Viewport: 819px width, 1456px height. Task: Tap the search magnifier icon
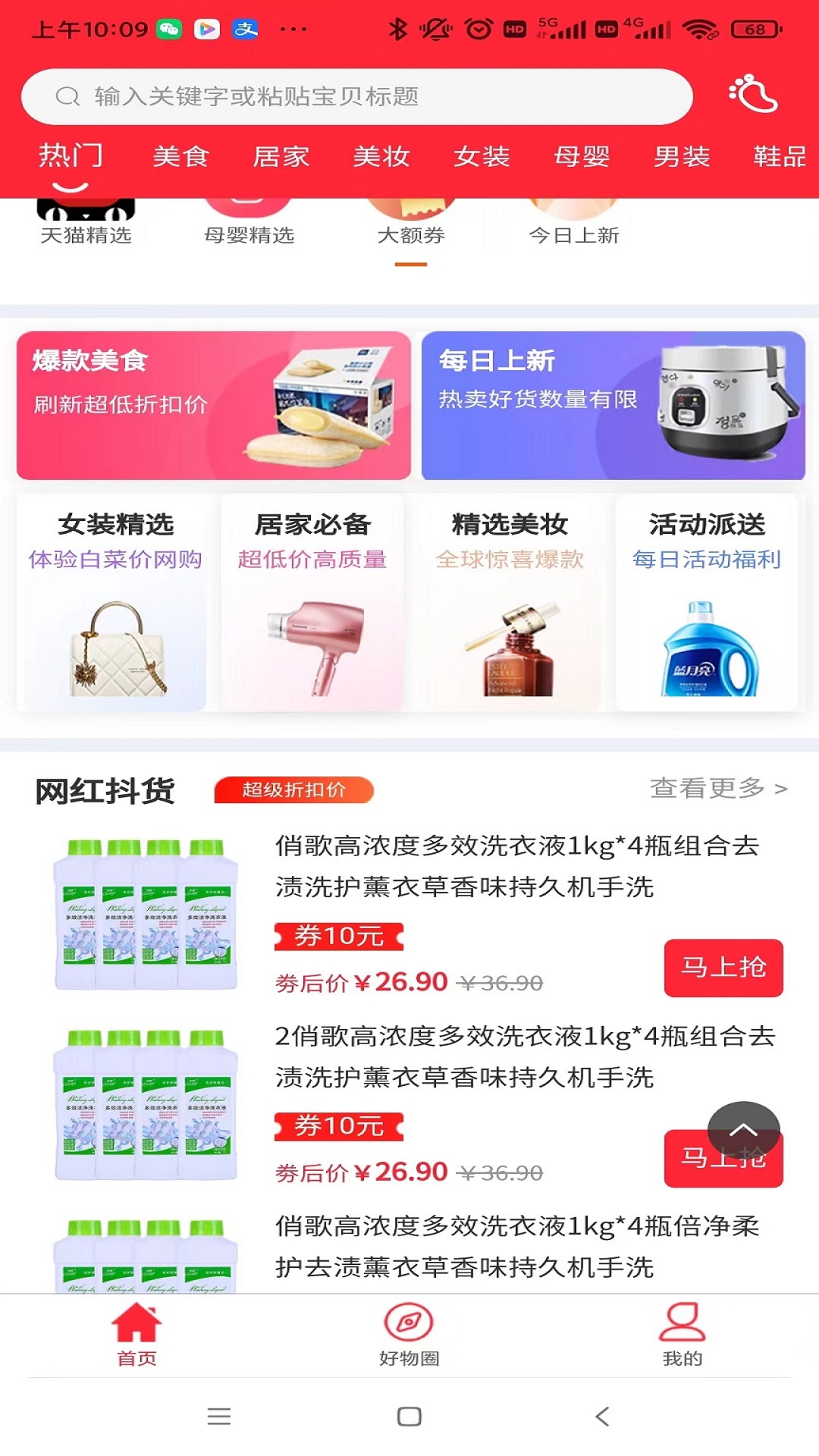pos(68,96)
